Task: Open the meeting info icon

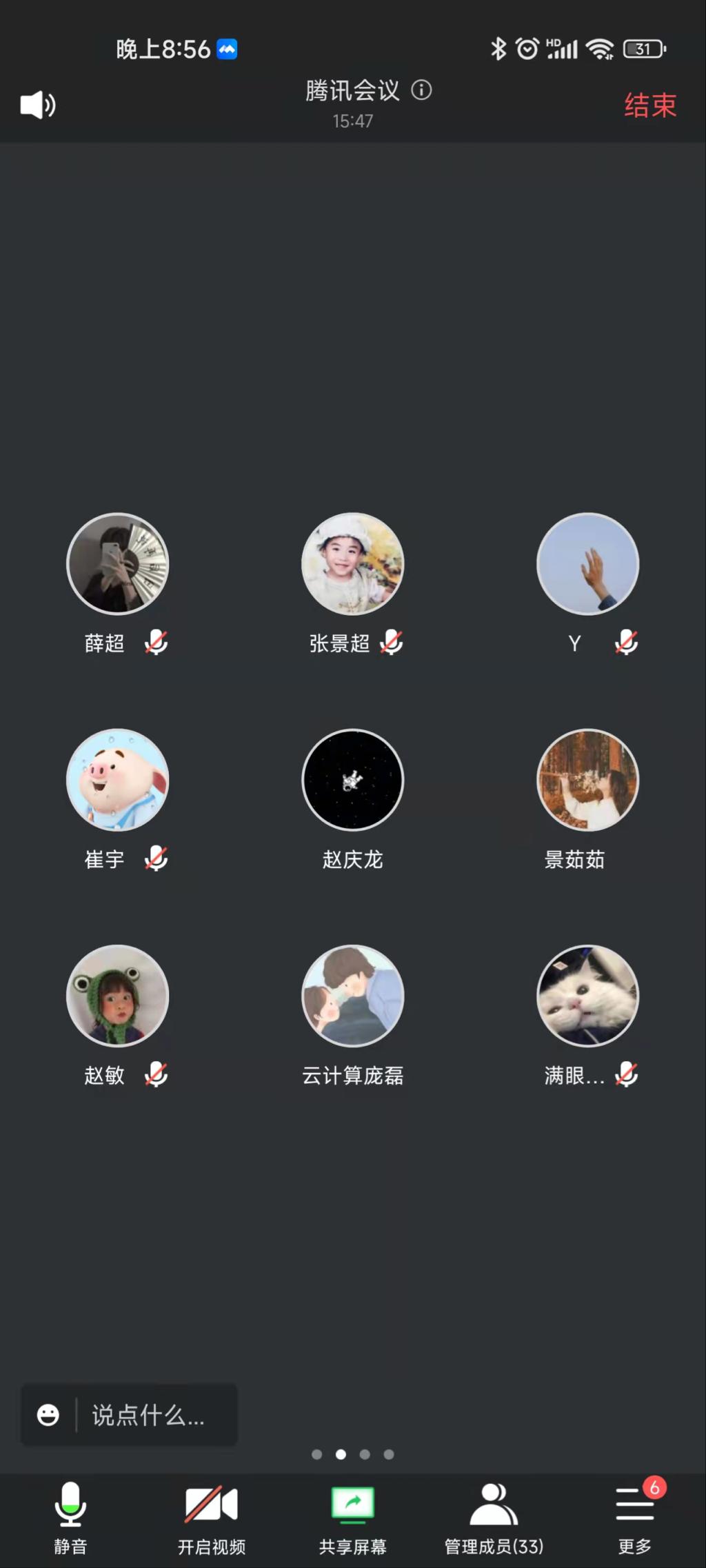Action: [421, 90]
